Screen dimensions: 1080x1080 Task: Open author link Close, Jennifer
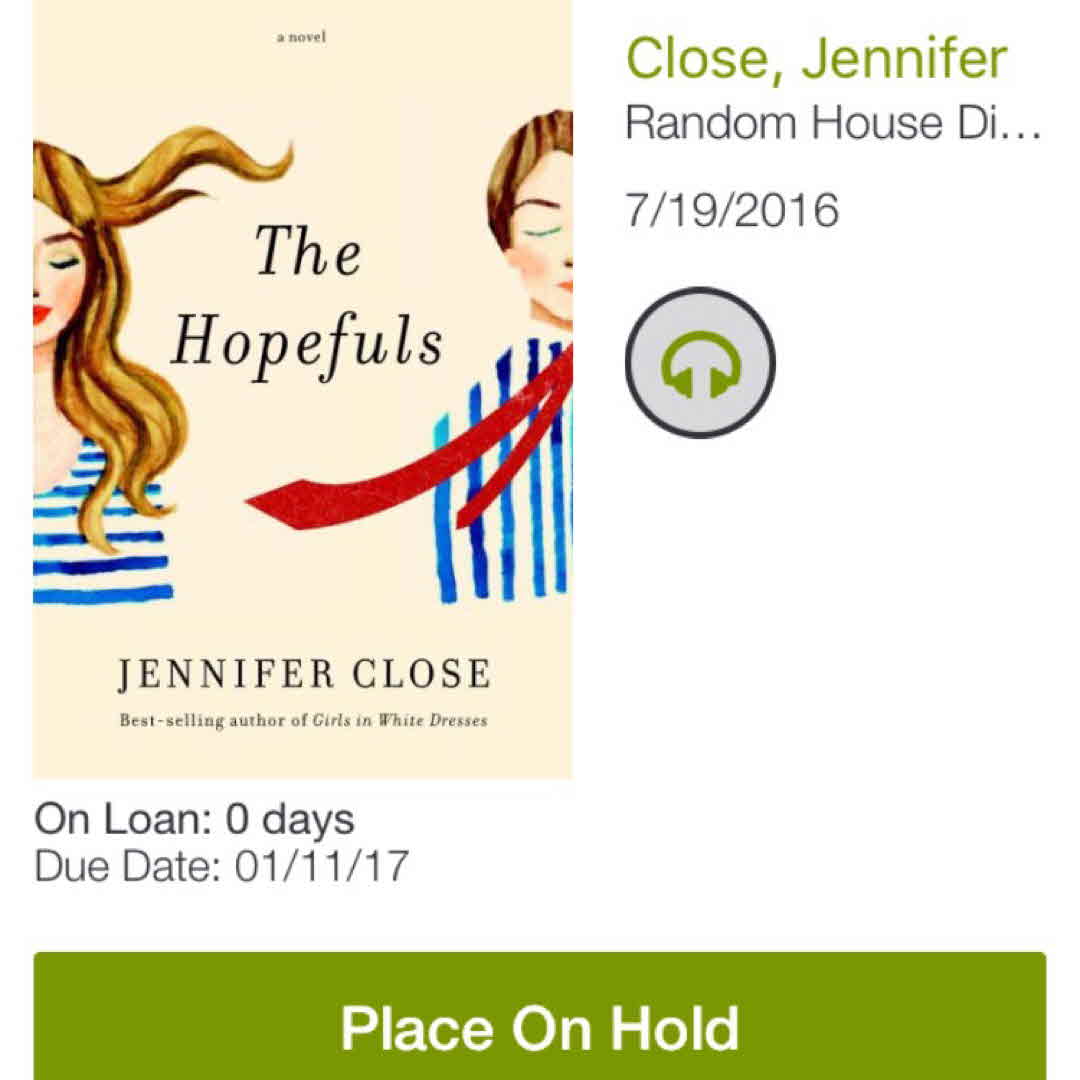click(x=816, y=58)
